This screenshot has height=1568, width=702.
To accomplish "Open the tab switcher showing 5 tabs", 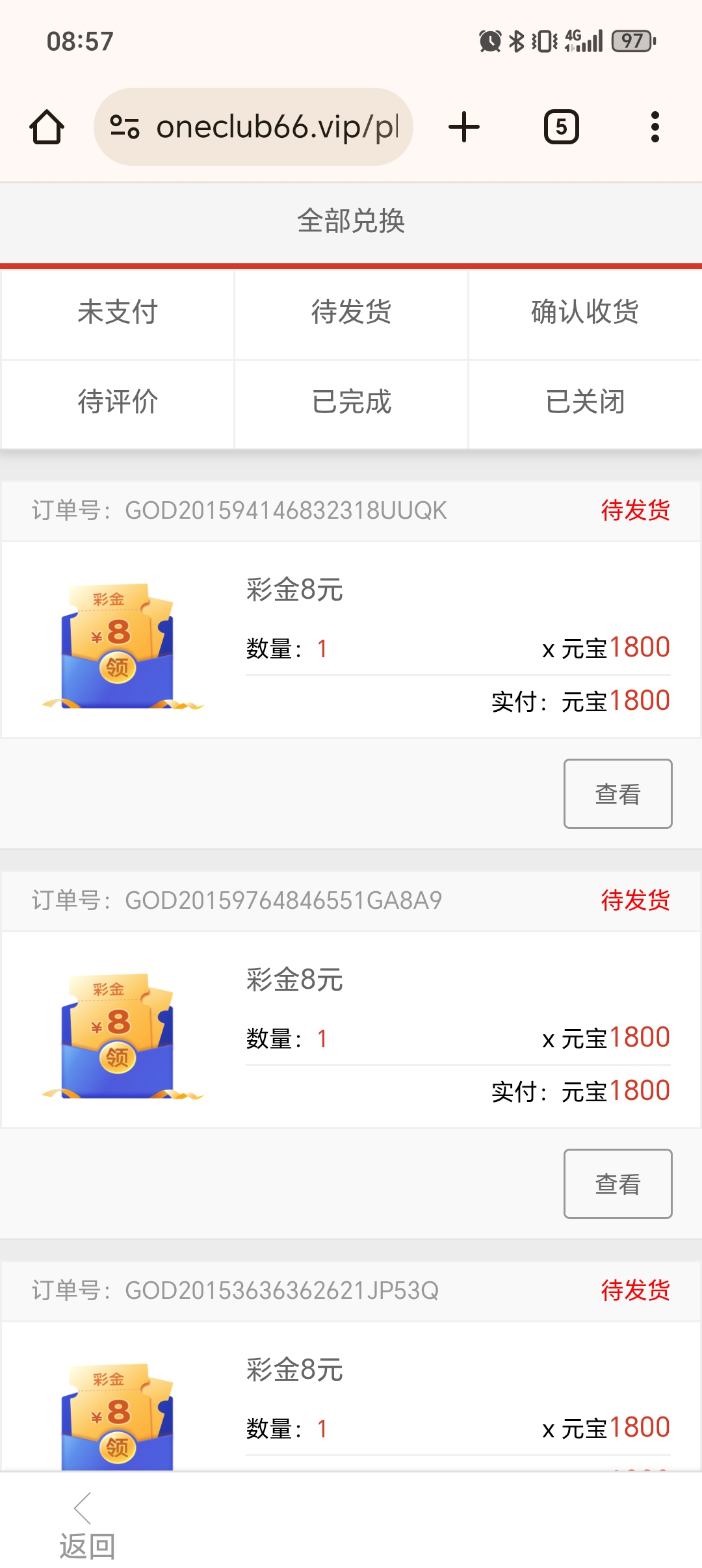I will pos(560,127).
